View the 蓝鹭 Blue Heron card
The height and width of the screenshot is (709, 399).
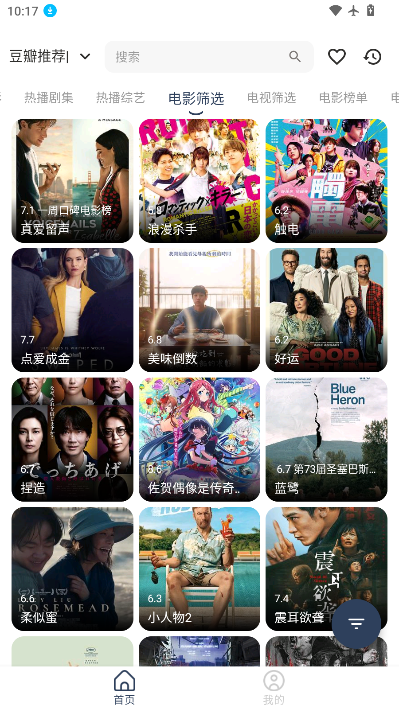326,440
